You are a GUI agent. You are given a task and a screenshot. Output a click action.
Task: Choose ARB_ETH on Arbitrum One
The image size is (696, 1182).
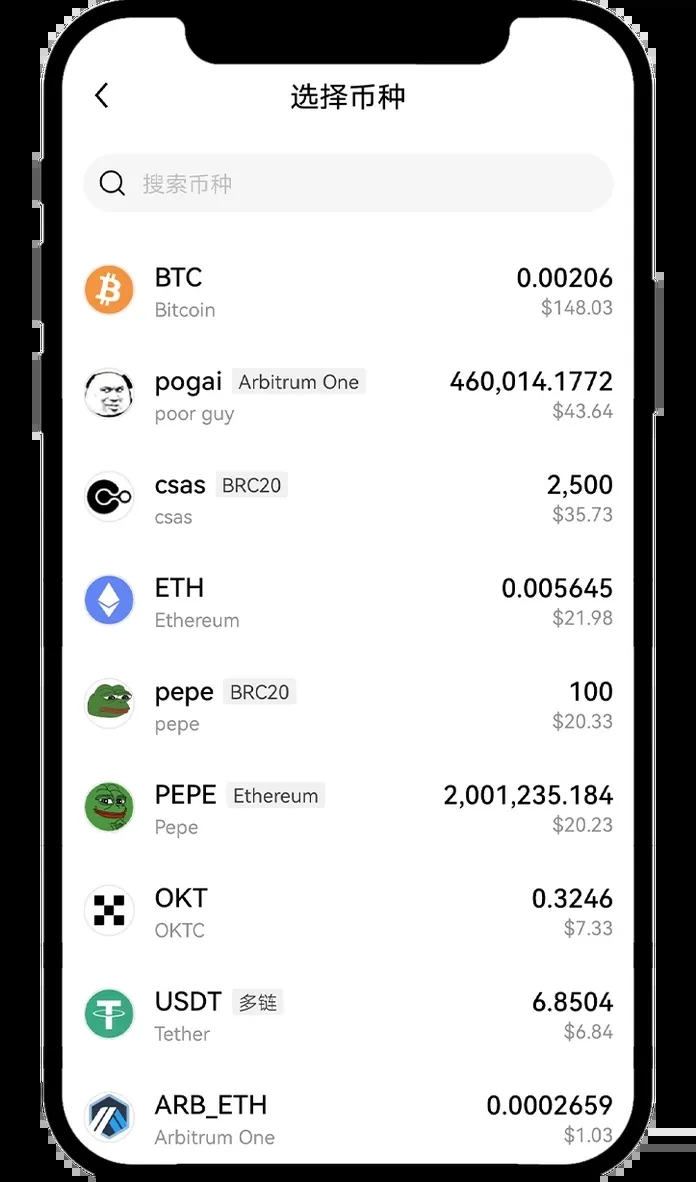pos(348,1118)
